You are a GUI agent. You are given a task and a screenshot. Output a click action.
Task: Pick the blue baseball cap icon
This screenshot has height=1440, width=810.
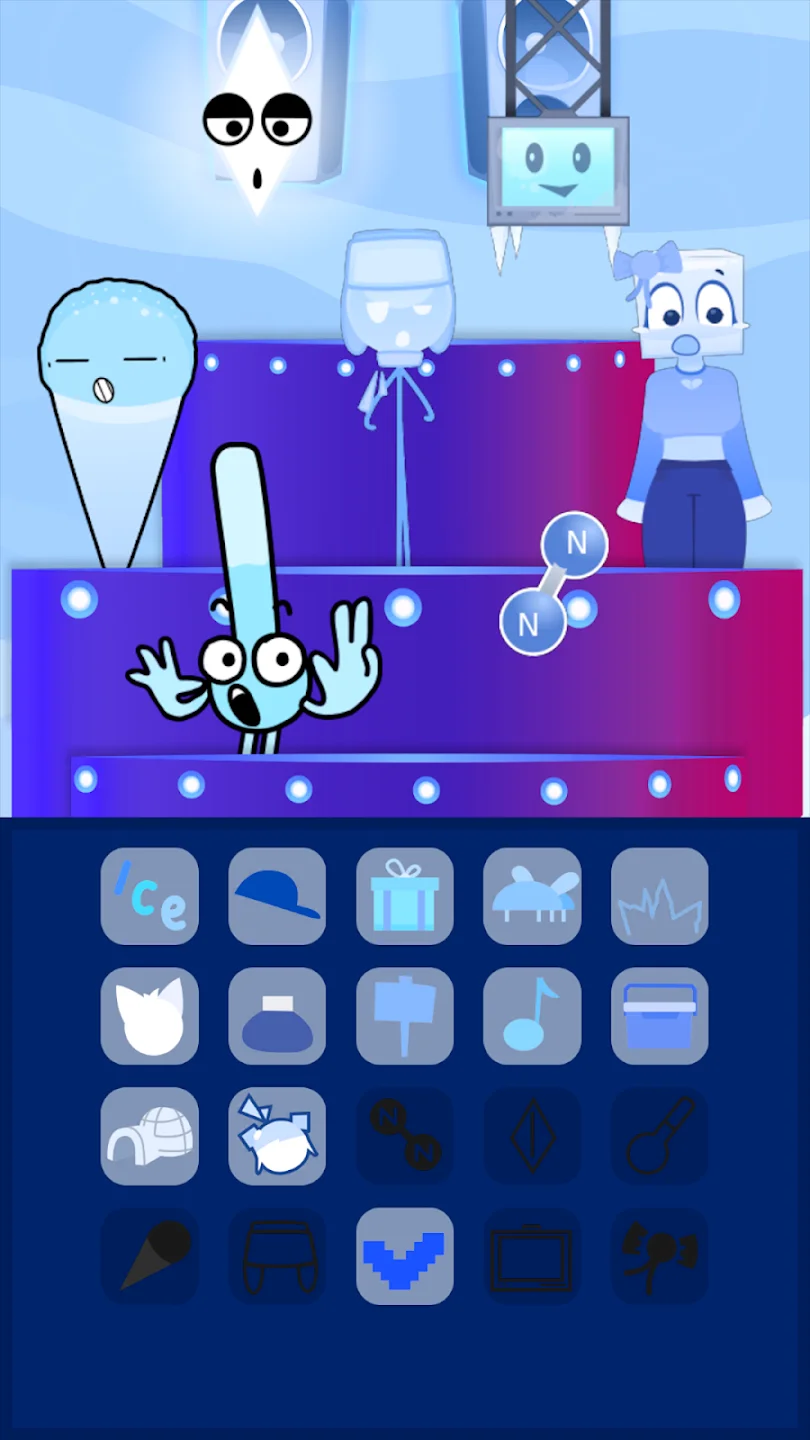(277, 896)
